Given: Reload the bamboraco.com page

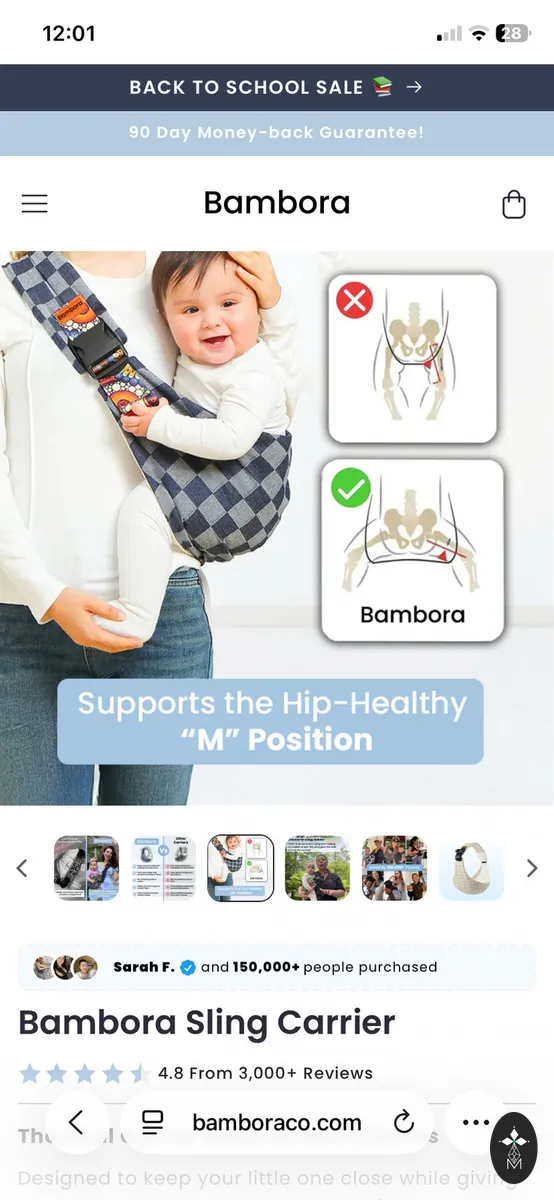Looking at the screenshot, I should (x=404, y=1123).
